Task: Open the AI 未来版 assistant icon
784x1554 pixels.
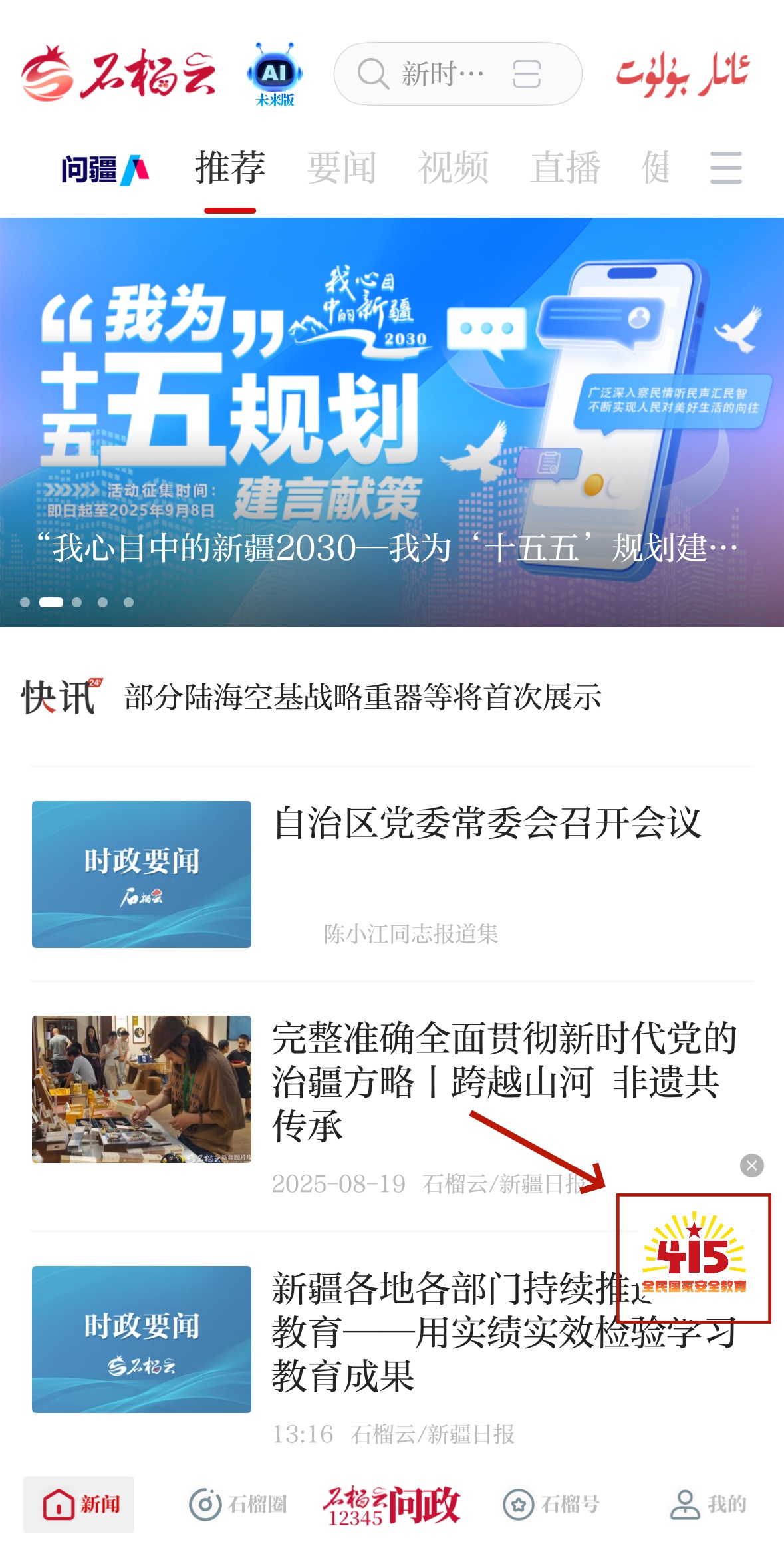Action: tap(275, 75)
